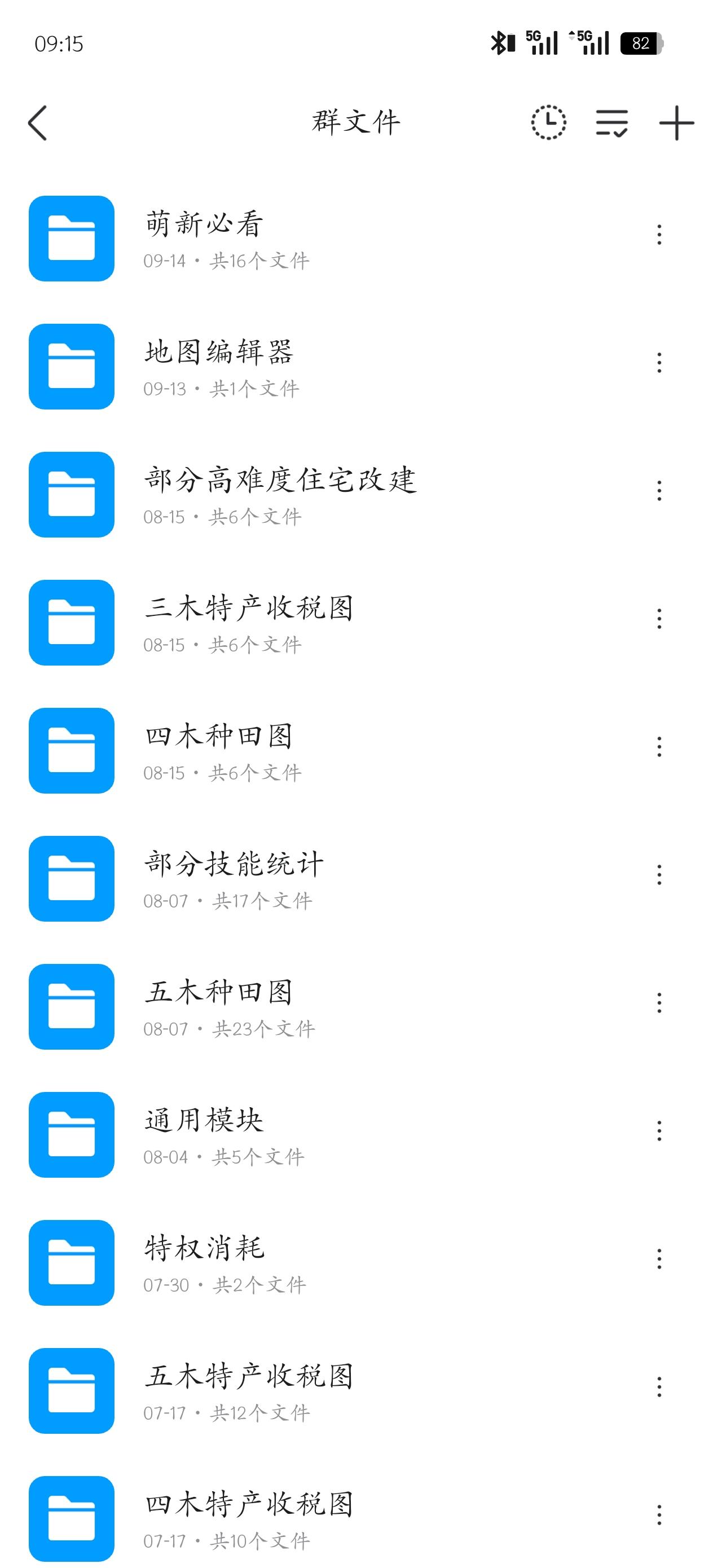Viewport: 713px width, 1568px height.
Task: Show more options for 萌新必看
Action: [659, 234]
